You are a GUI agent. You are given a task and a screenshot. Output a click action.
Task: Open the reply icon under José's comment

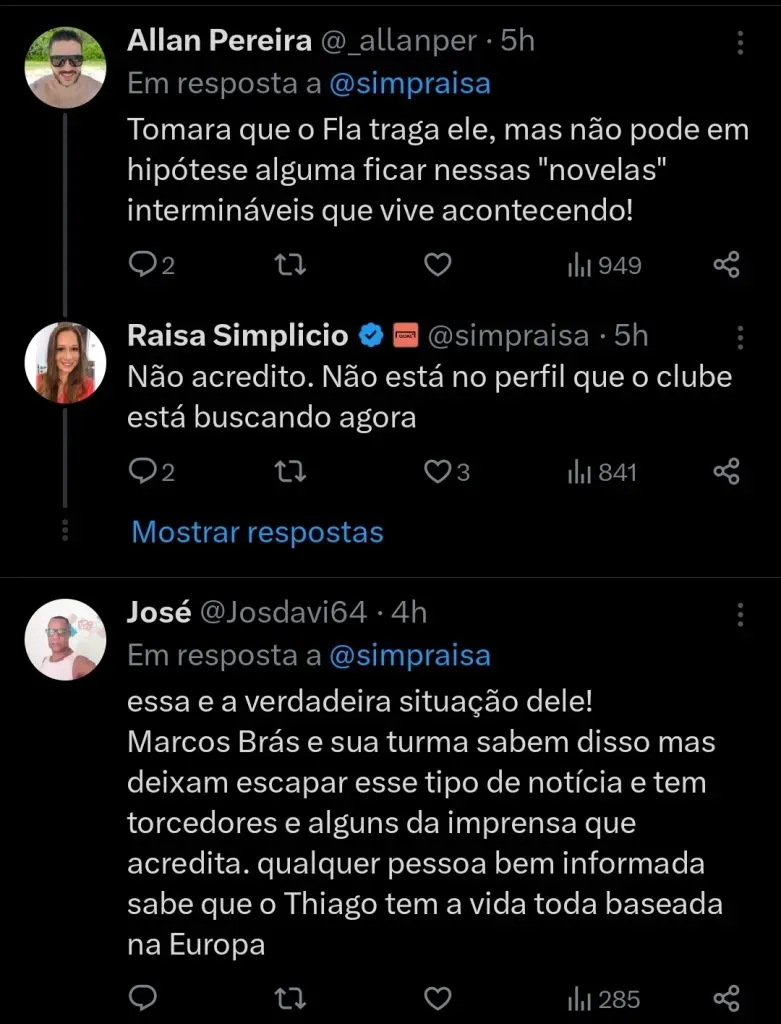click(x=143, y=997)
